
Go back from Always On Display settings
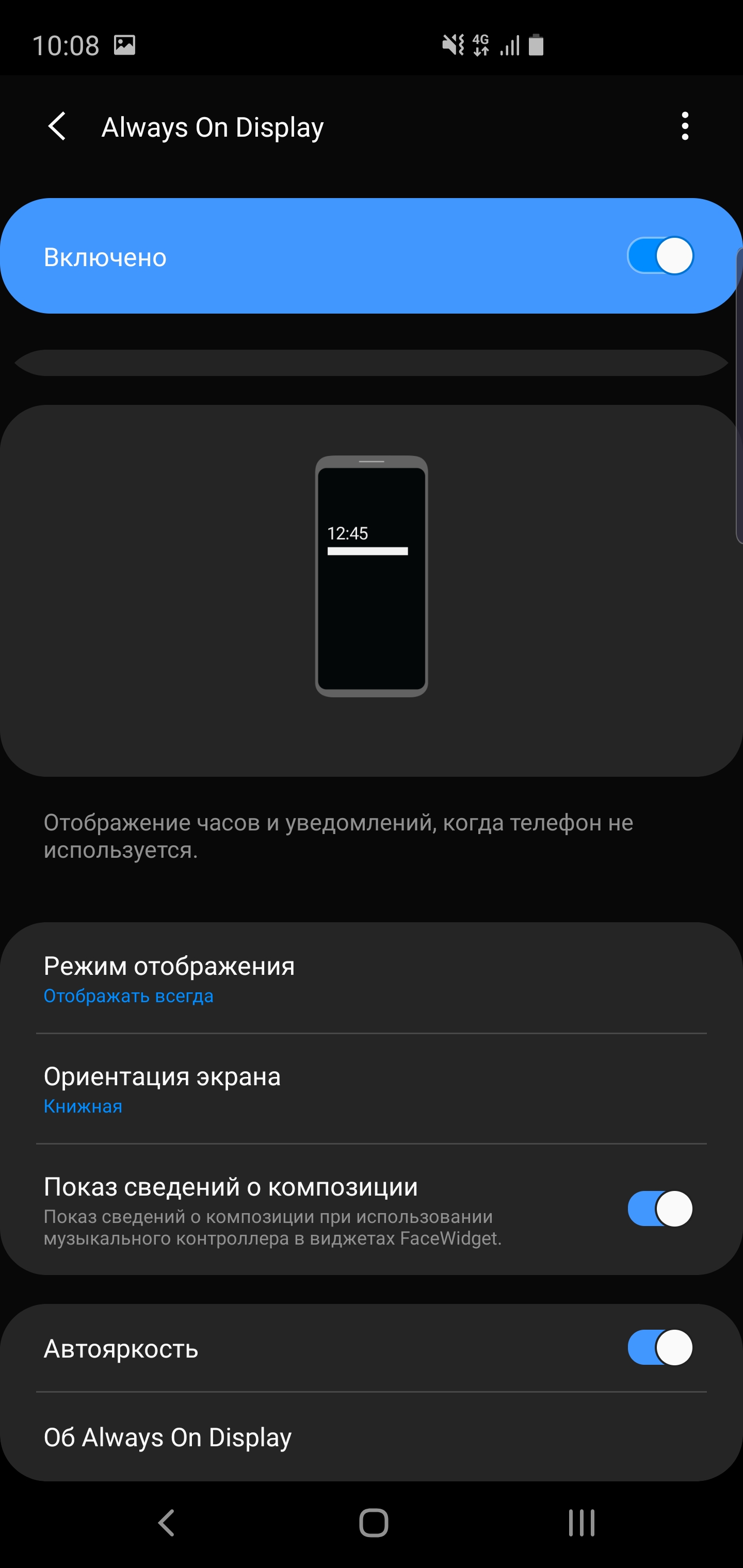57,126
